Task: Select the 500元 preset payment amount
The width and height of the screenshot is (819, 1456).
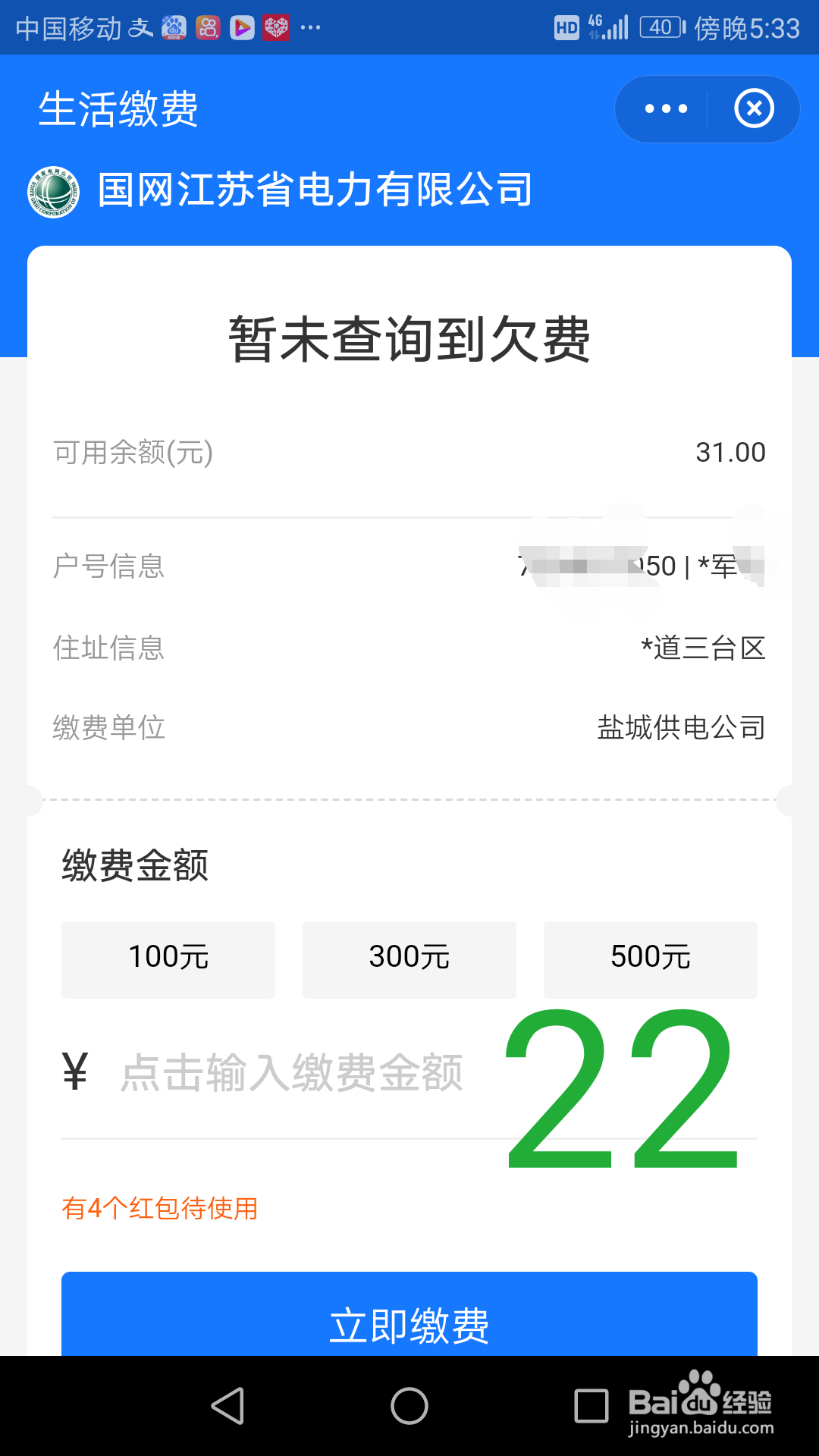Action: 650,959
